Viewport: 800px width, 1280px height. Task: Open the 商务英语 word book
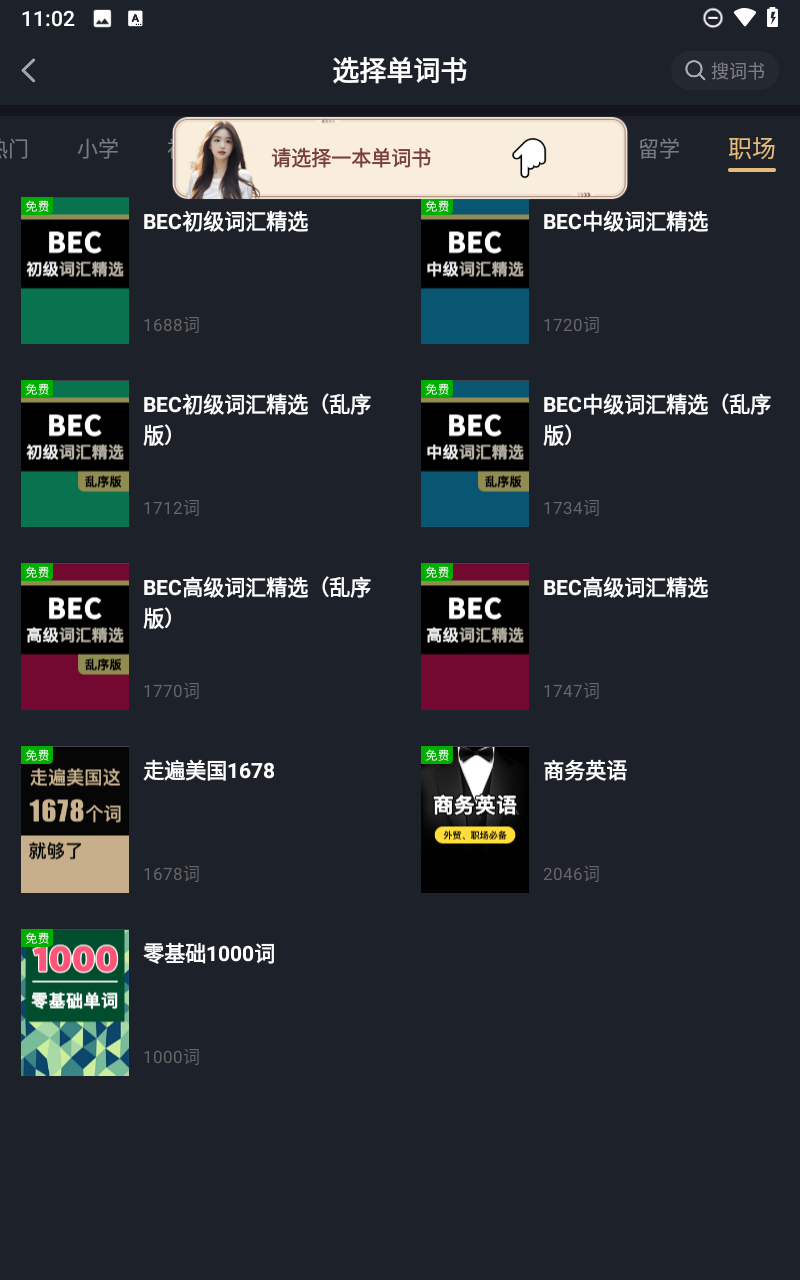coord(475,820)
